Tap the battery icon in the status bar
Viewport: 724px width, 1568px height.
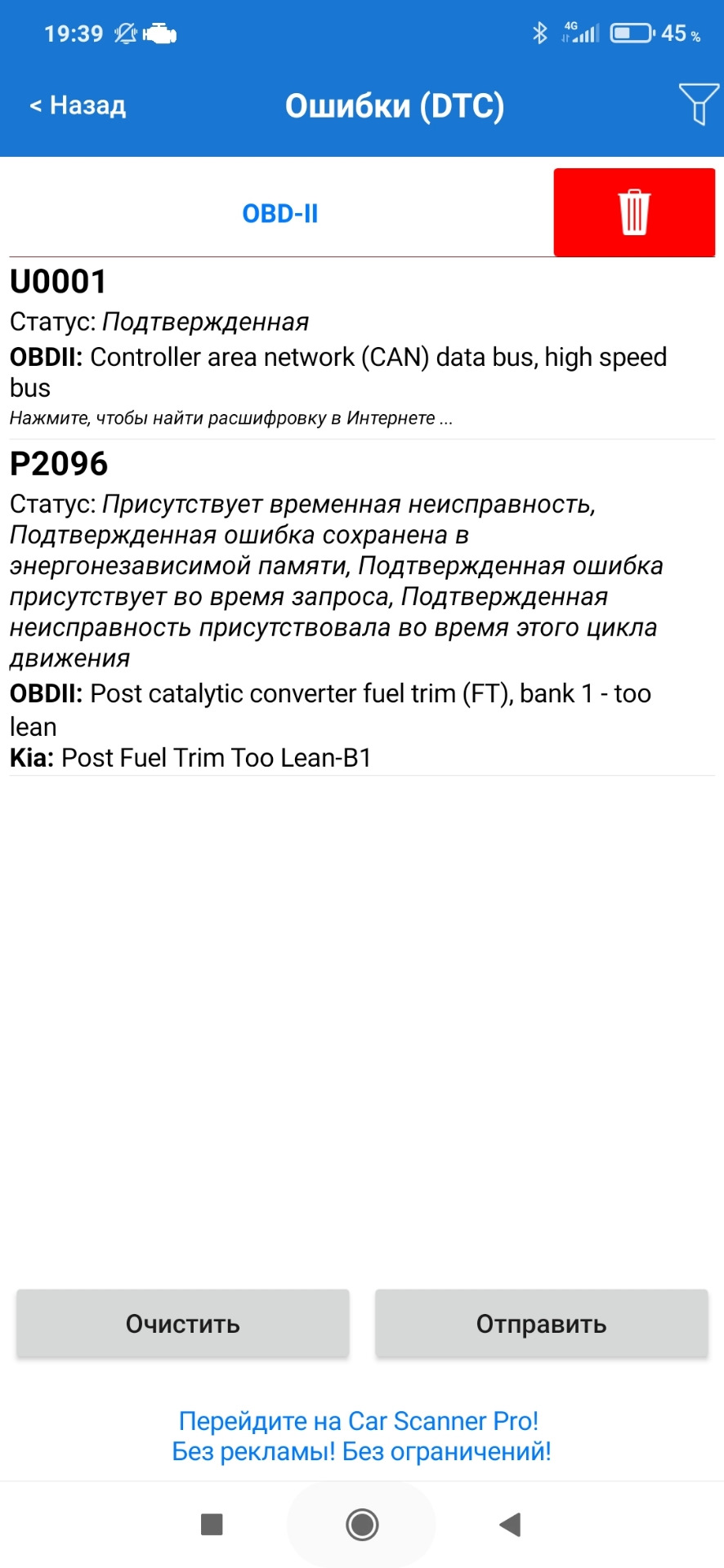tap(630, 33)
